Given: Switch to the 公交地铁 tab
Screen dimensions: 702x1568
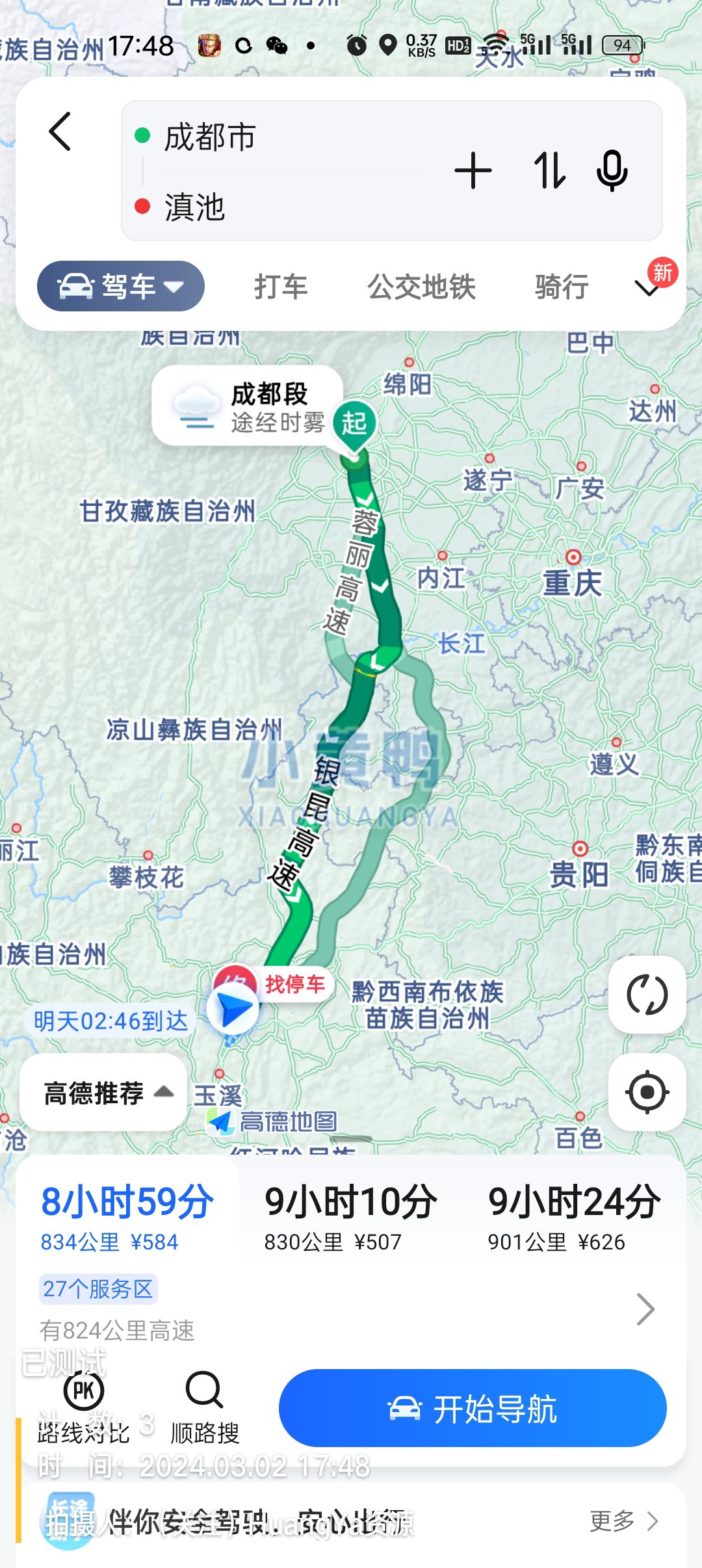Looking at the screenshot, I should tap(422, 287).
